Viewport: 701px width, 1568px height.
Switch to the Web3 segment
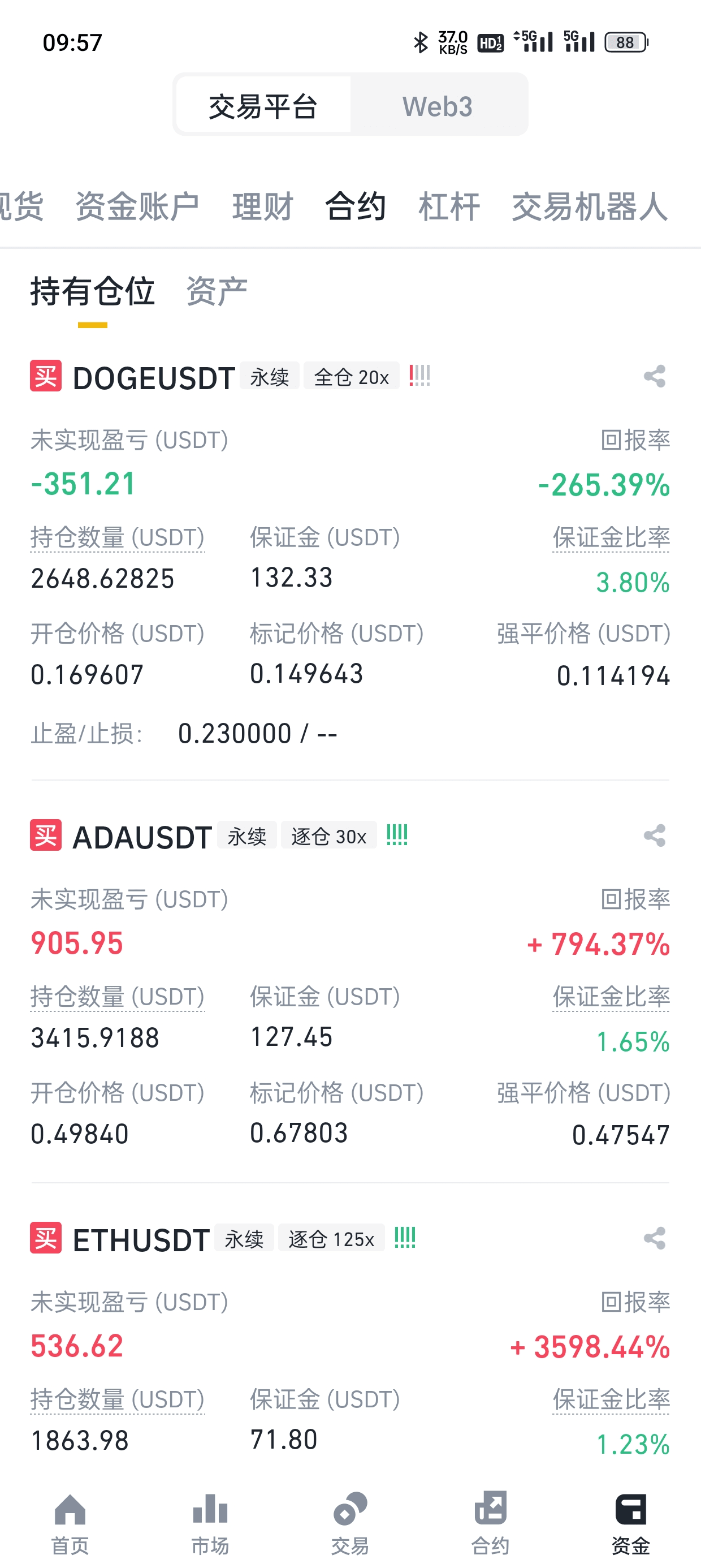coord(437,106)
